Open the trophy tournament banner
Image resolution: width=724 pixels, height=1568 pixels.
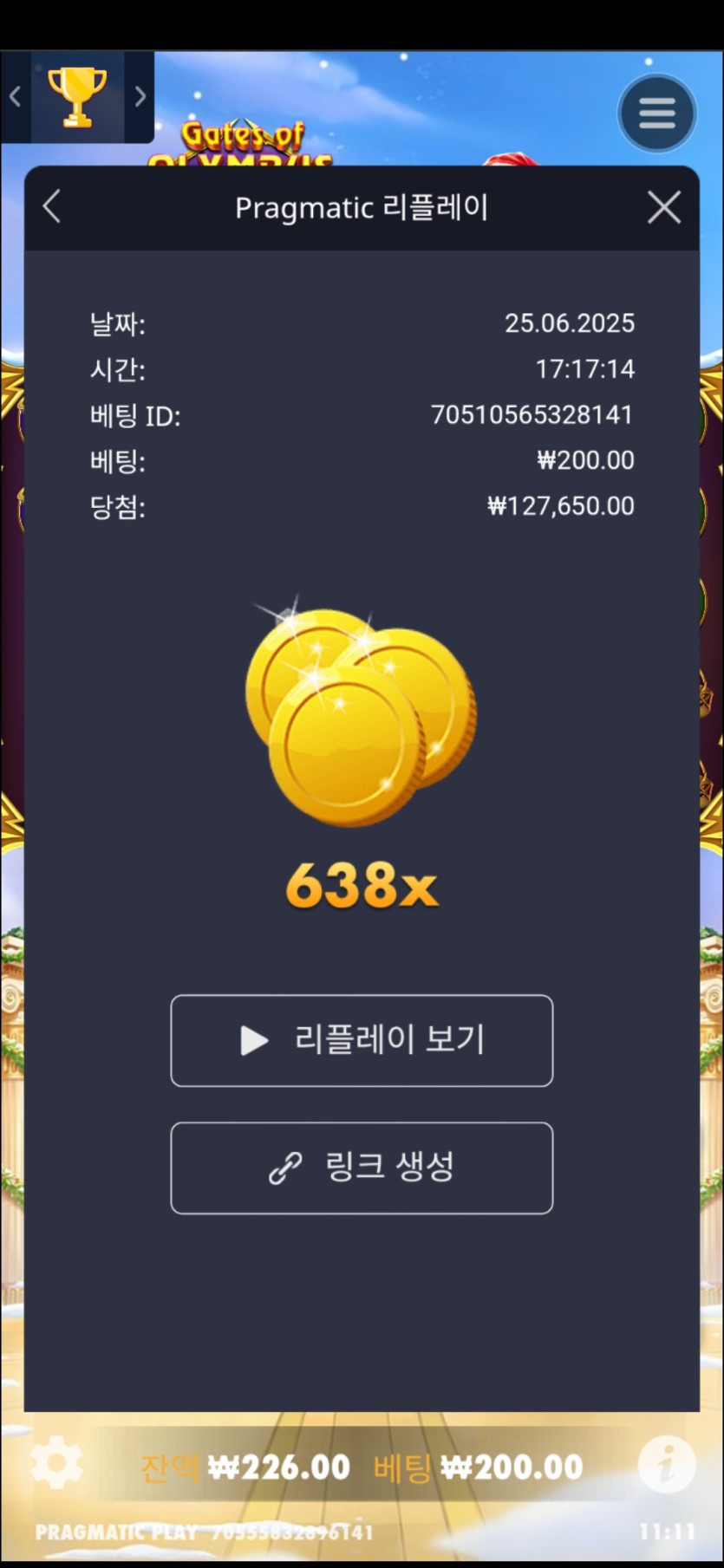pos(77,96)
